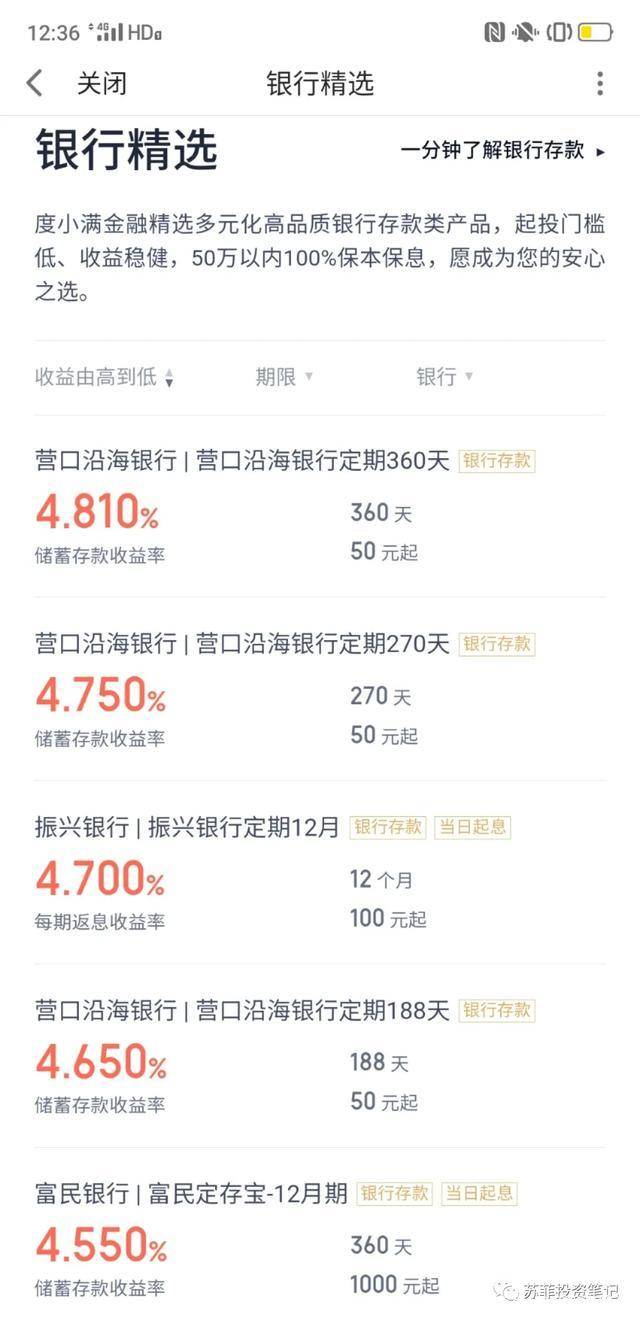
Task: Open 营口沿海银行定期360天 product
Action: point(243,461)
